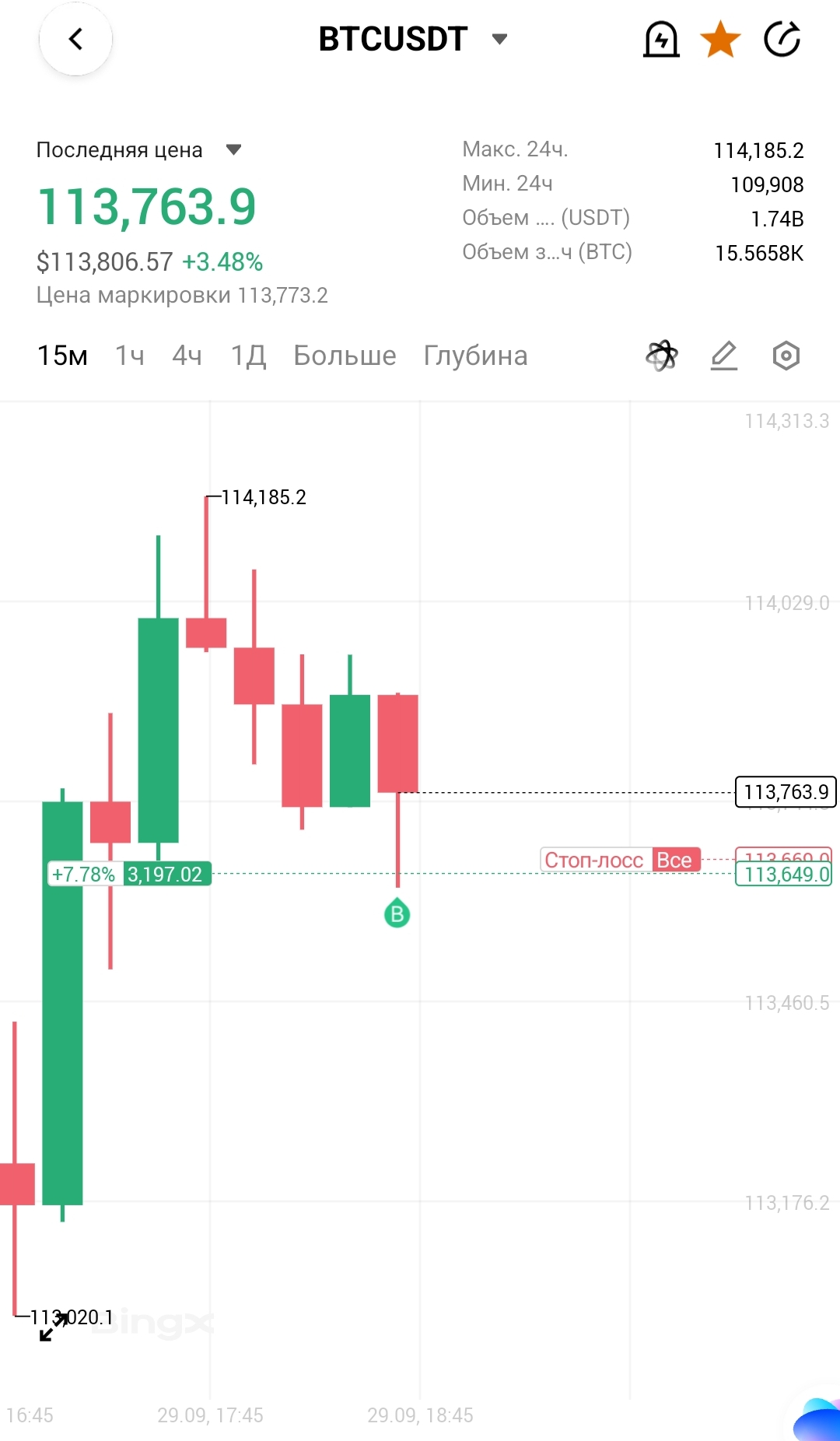
Task: Open chart settings hexagon icon
Action: (786, 356)
